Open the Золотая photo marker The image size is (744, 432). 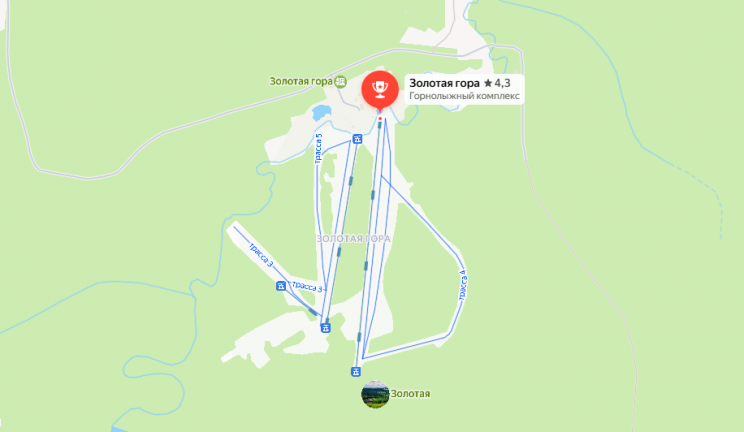(x=375, y=394)
